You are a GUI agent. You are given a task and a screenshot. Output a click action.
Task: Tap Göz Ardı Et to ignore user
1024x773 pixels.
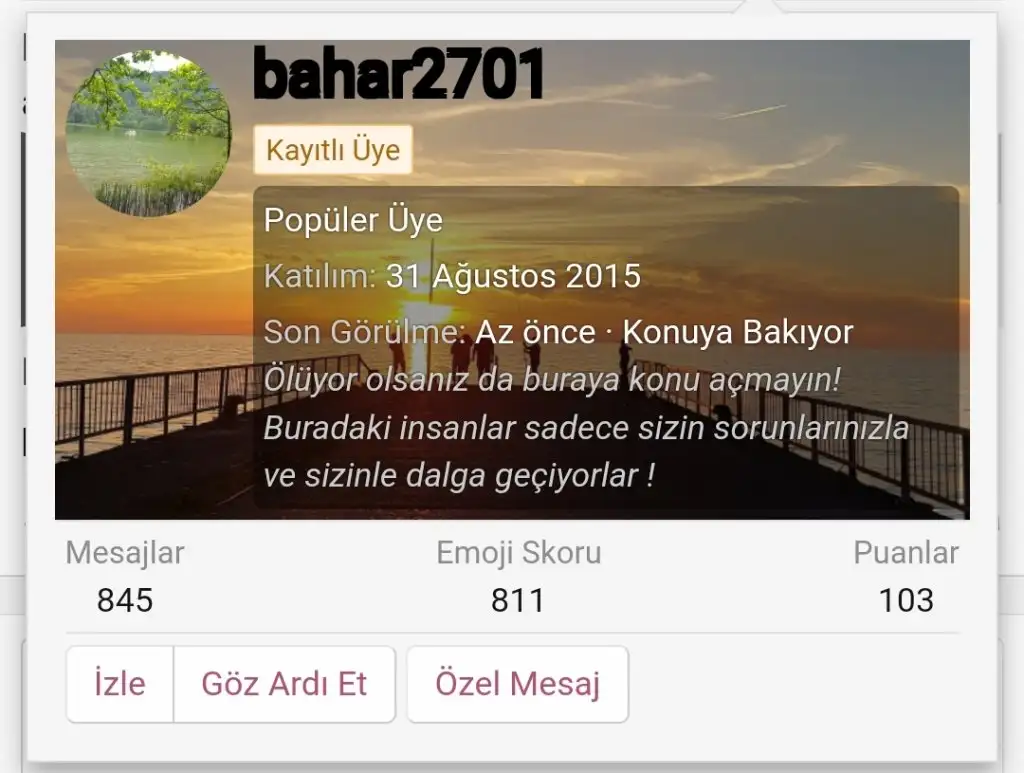point(284,684)
